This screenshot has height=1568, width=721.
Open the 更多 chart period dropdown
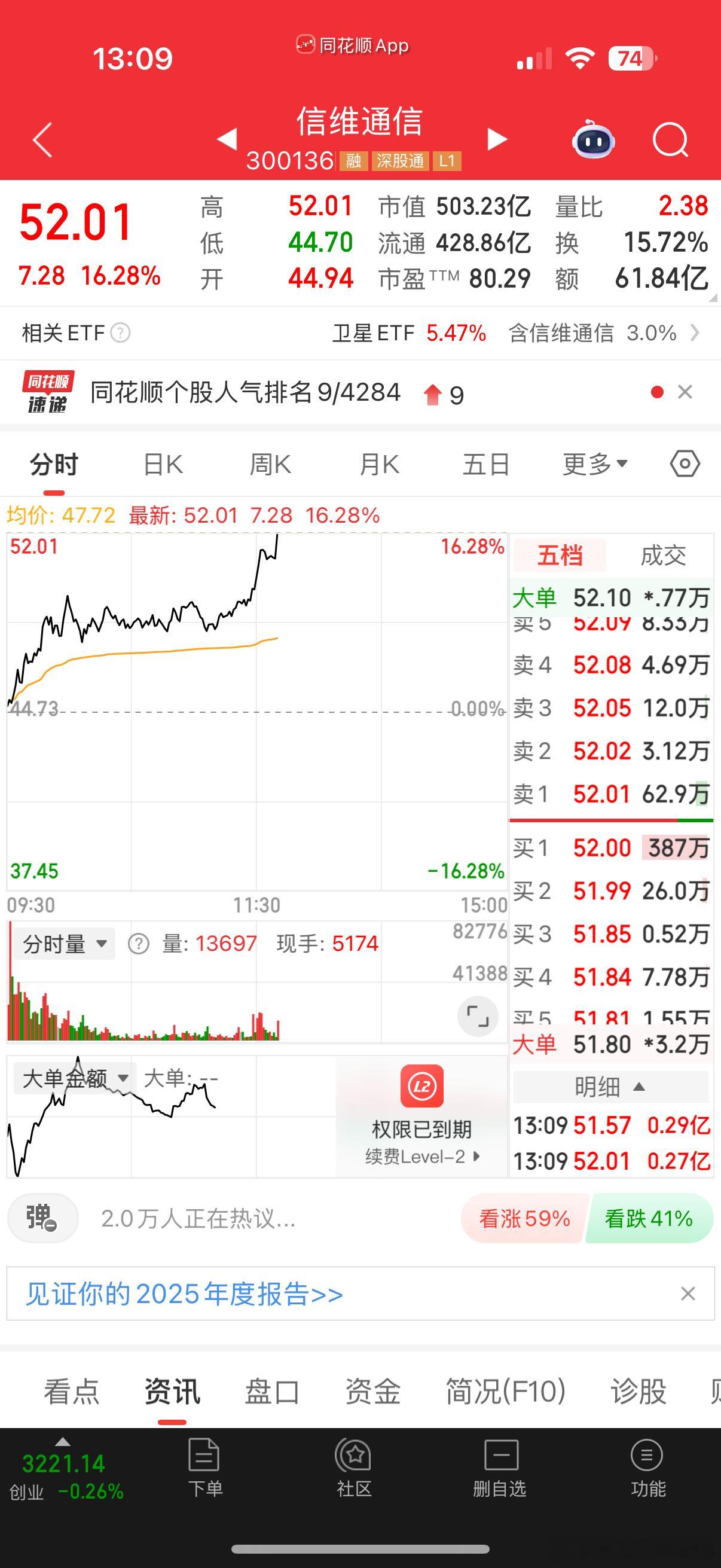593,463
